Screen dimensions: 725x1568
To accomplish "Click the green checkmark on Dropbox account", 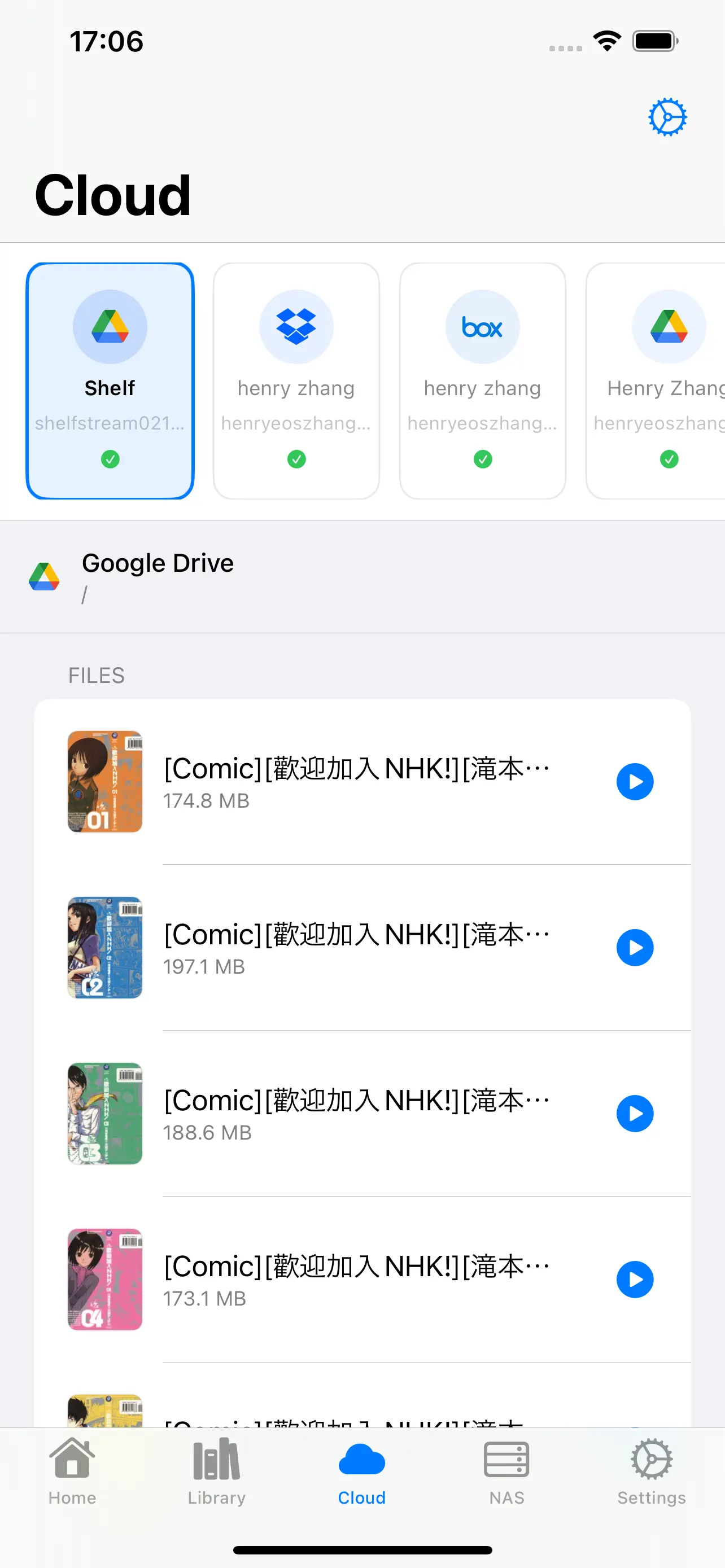I will click(x=296, y=459).
